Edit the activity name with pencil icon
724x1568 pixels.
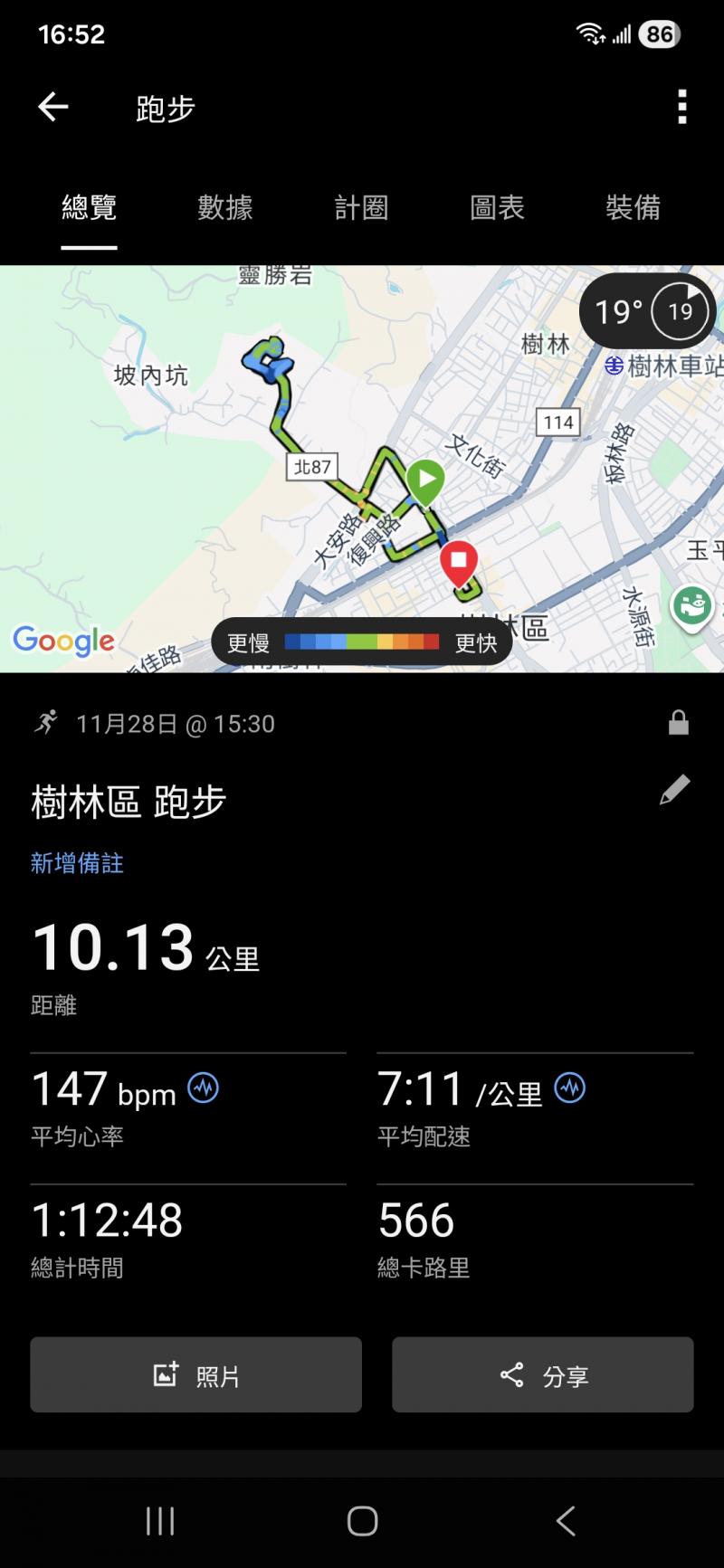point(674,790)
